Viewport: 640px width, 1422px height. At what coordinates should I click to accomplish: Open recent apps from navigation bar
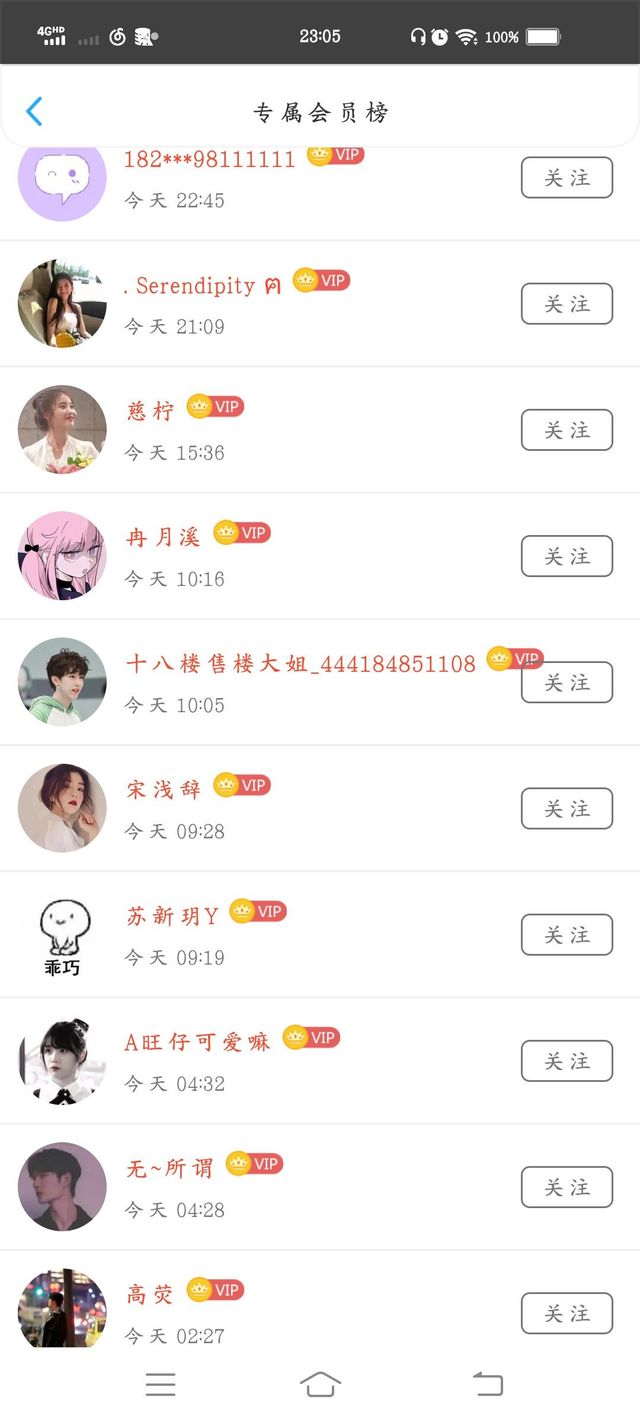pyautogui.click(x=160, y=1384)
